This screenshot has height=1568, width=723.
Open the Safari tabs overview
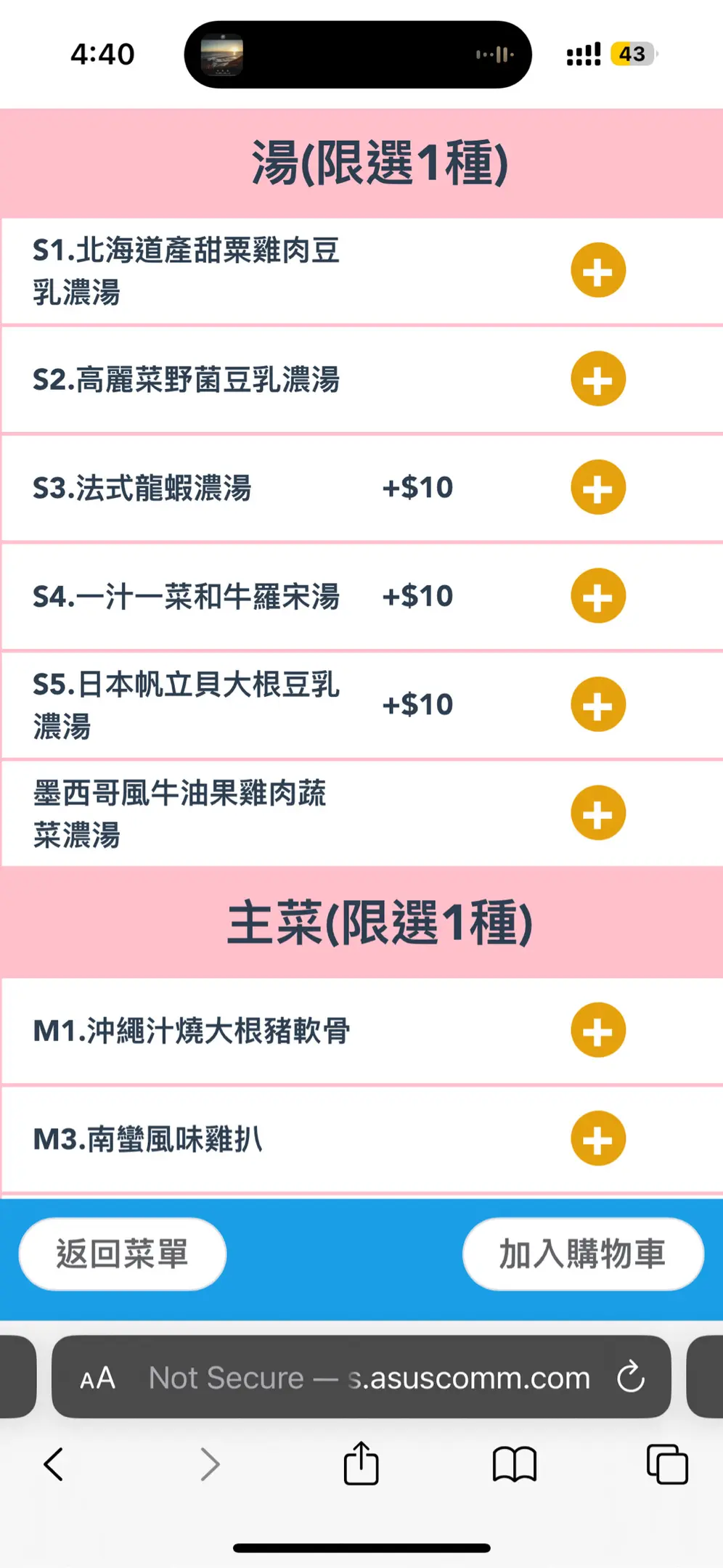tap(667, 1464)
